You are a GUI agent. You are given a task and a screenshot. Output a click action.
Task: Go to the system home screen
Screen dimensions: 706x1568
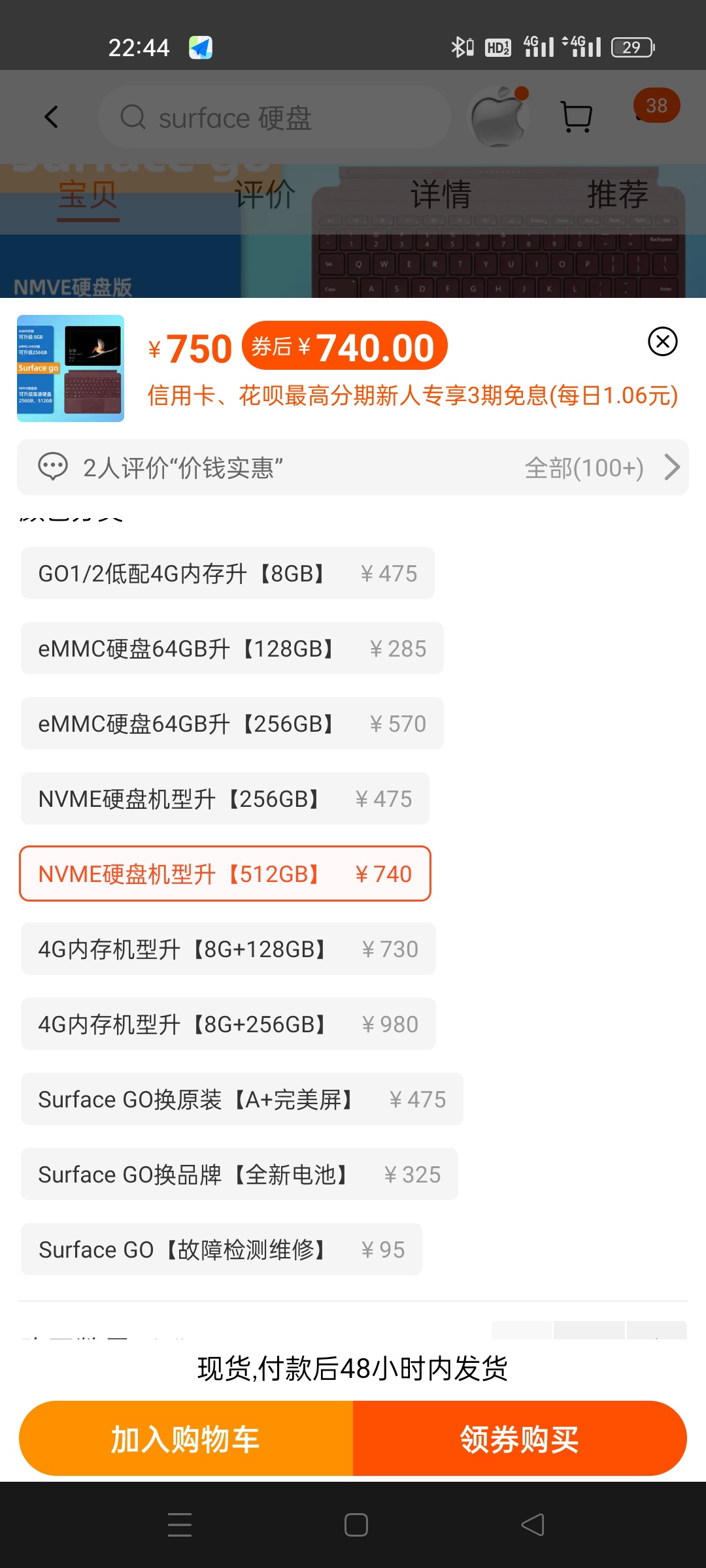coord(356,1525)
